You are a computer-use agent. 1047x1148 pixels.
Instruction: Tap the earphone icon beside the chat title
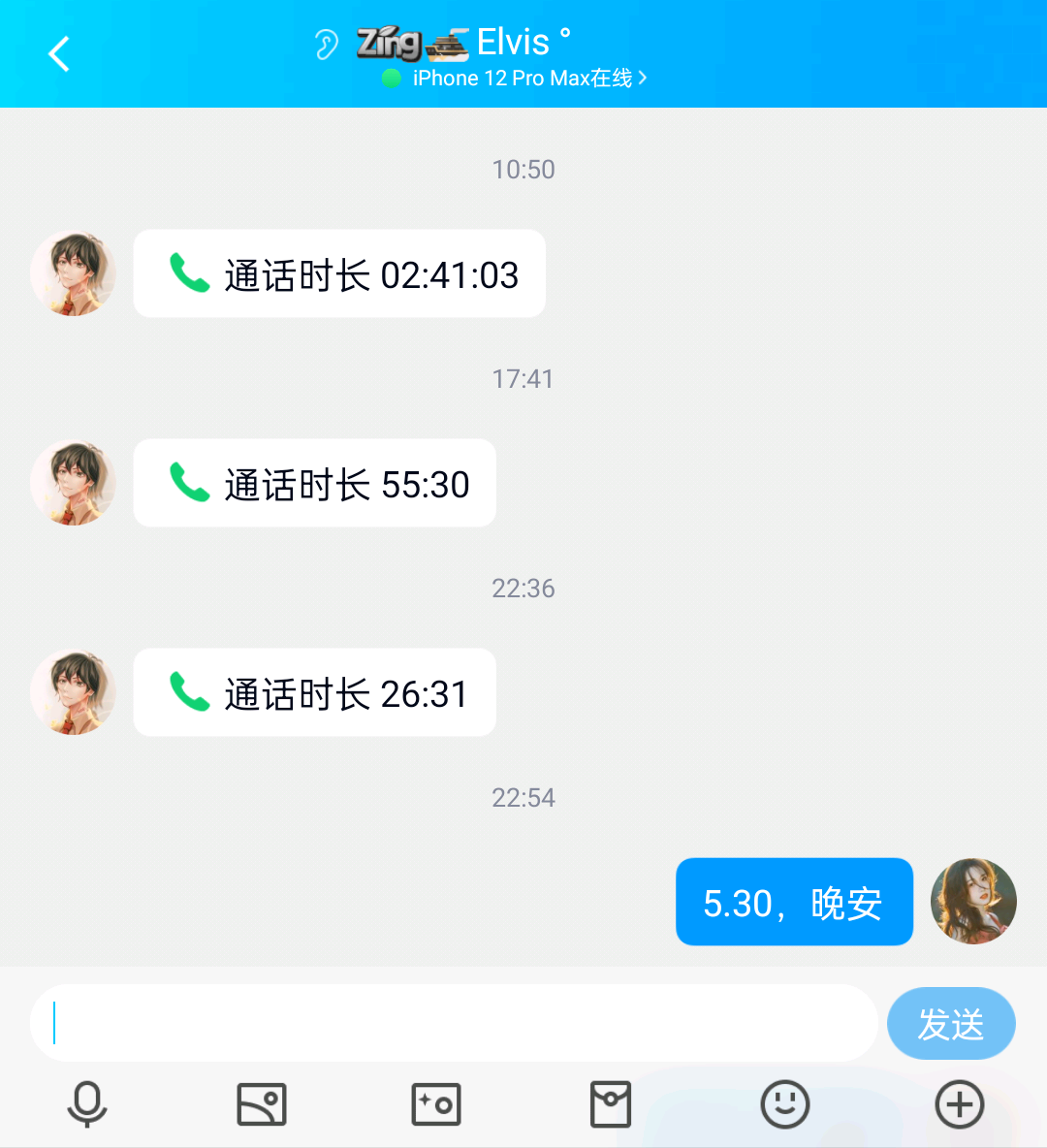coord(325,44)
